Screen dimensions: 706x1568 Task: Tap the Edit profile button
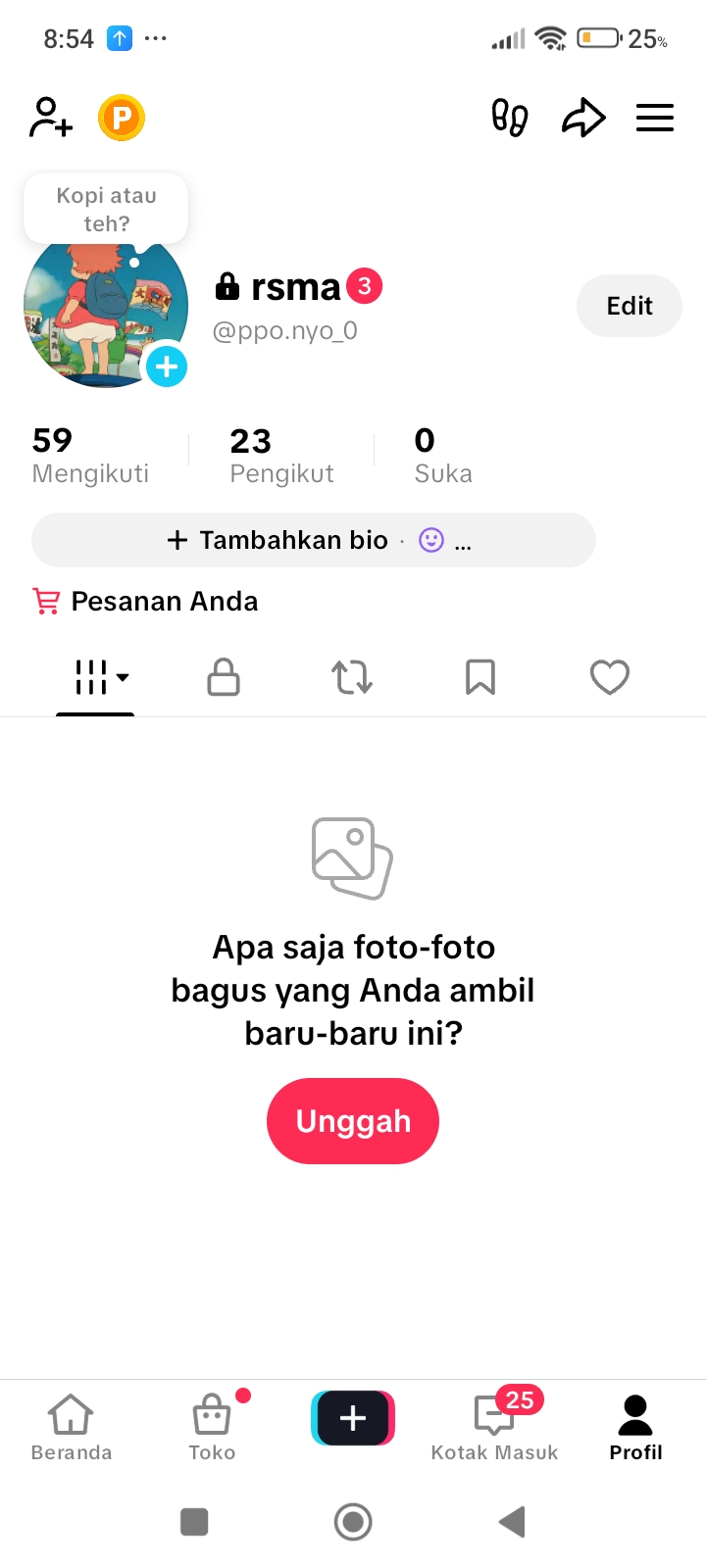[x=629, y=306]
